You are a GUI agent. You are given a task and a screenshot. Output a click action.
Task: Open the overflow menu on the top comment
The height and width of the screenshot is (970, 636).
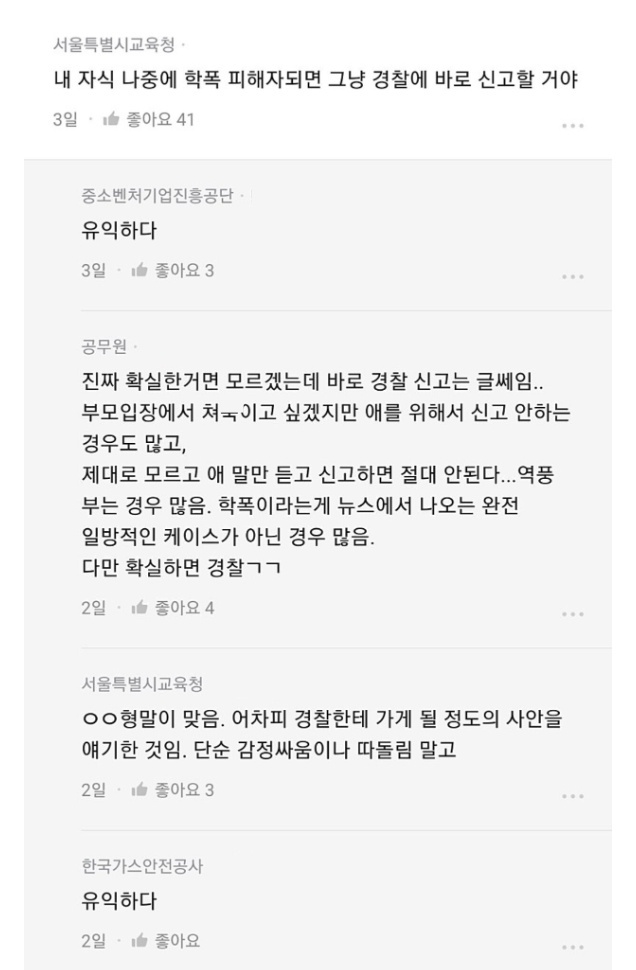coord(574,126)
